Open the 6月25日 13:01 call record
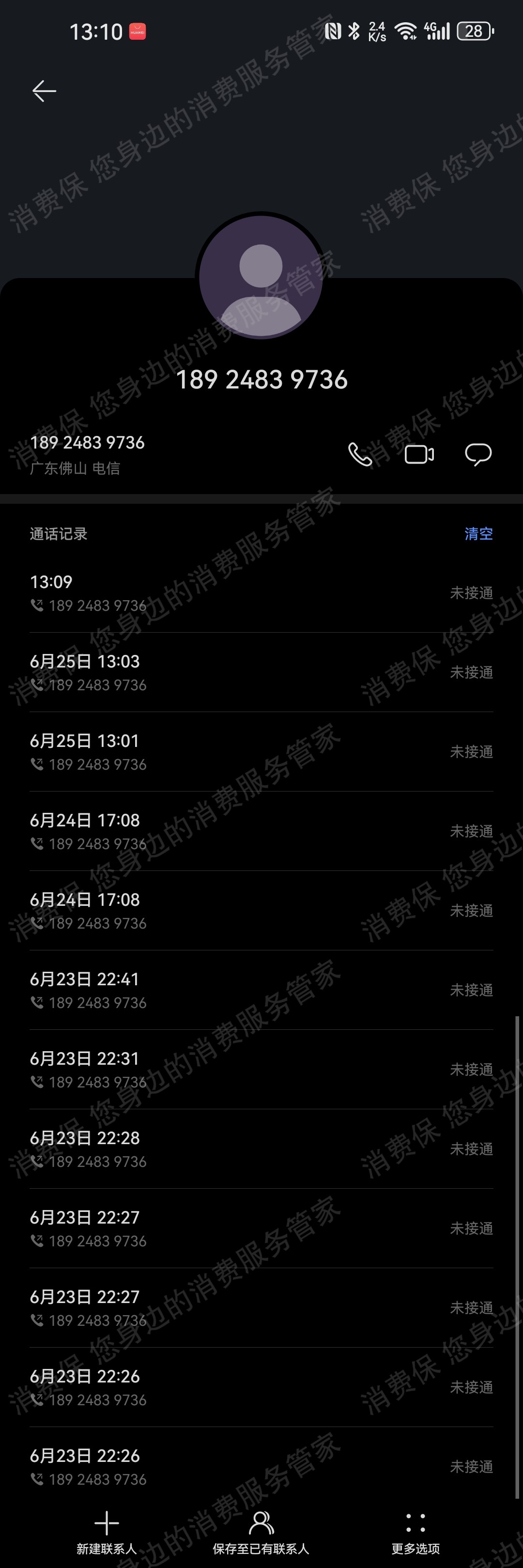Viewport: 523px width, 1568px height. coord(261,752)
